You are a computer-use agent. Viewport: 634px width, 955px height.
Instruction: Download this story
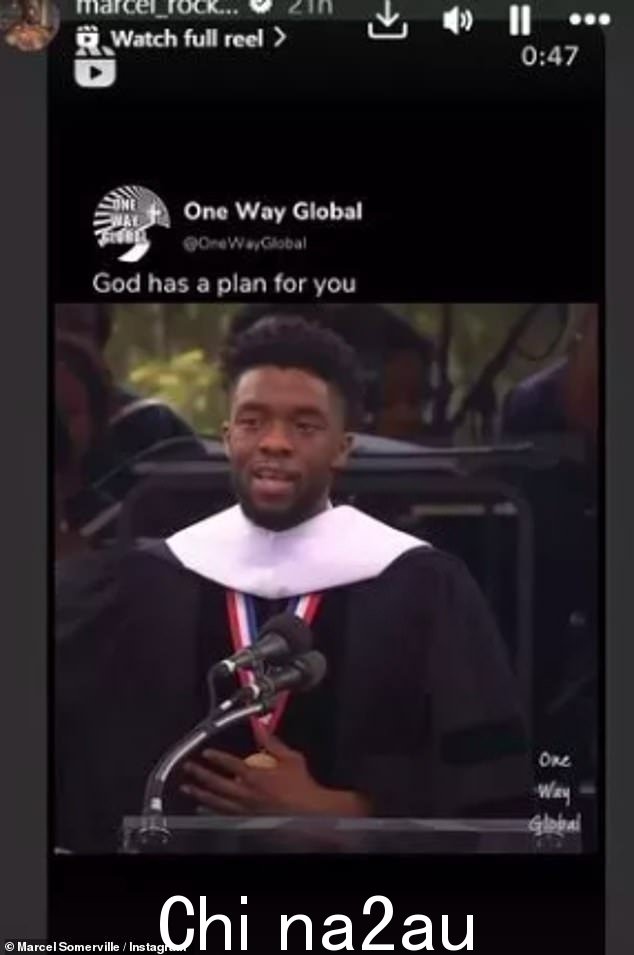click(x=387, y=20)
